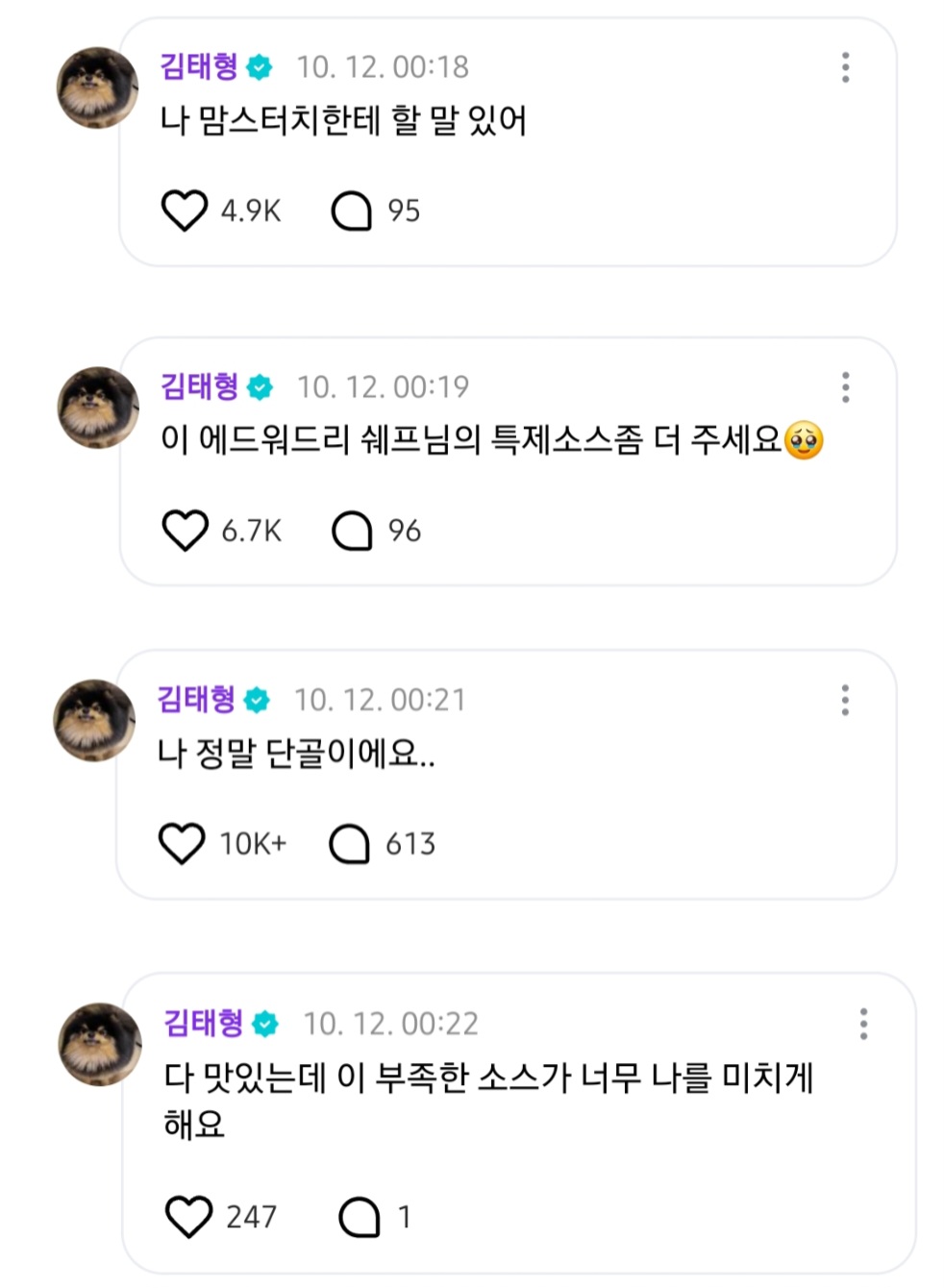
Task: Open overflow menu on the 00:18 post
Action: (x=845, y=67)
